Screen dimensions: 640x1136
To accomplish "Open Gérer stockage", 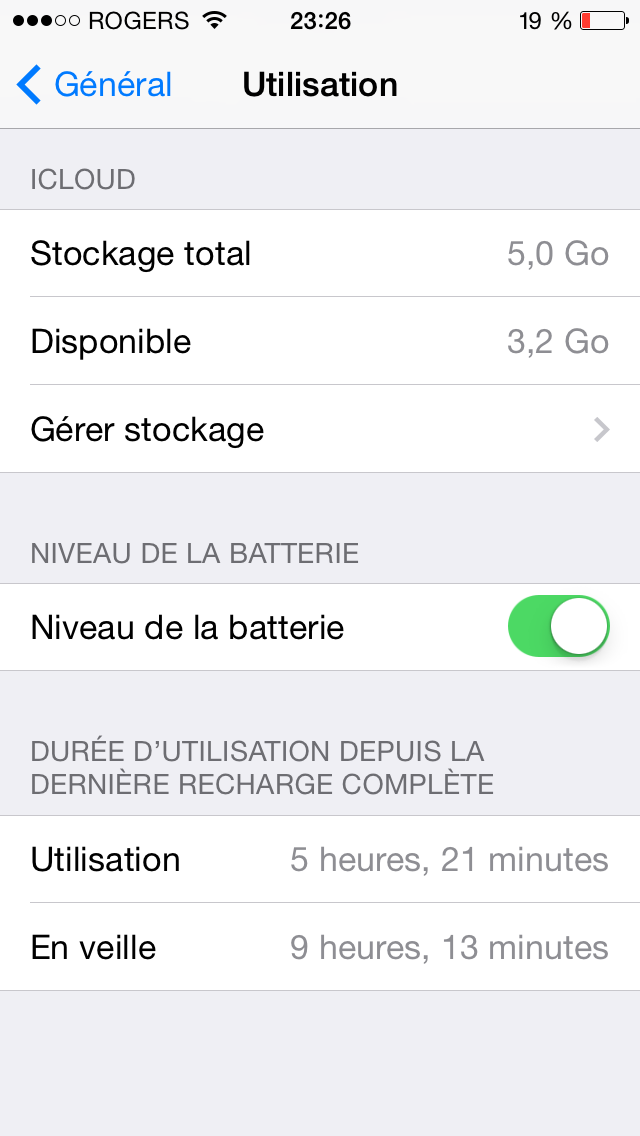I will 320,429.
